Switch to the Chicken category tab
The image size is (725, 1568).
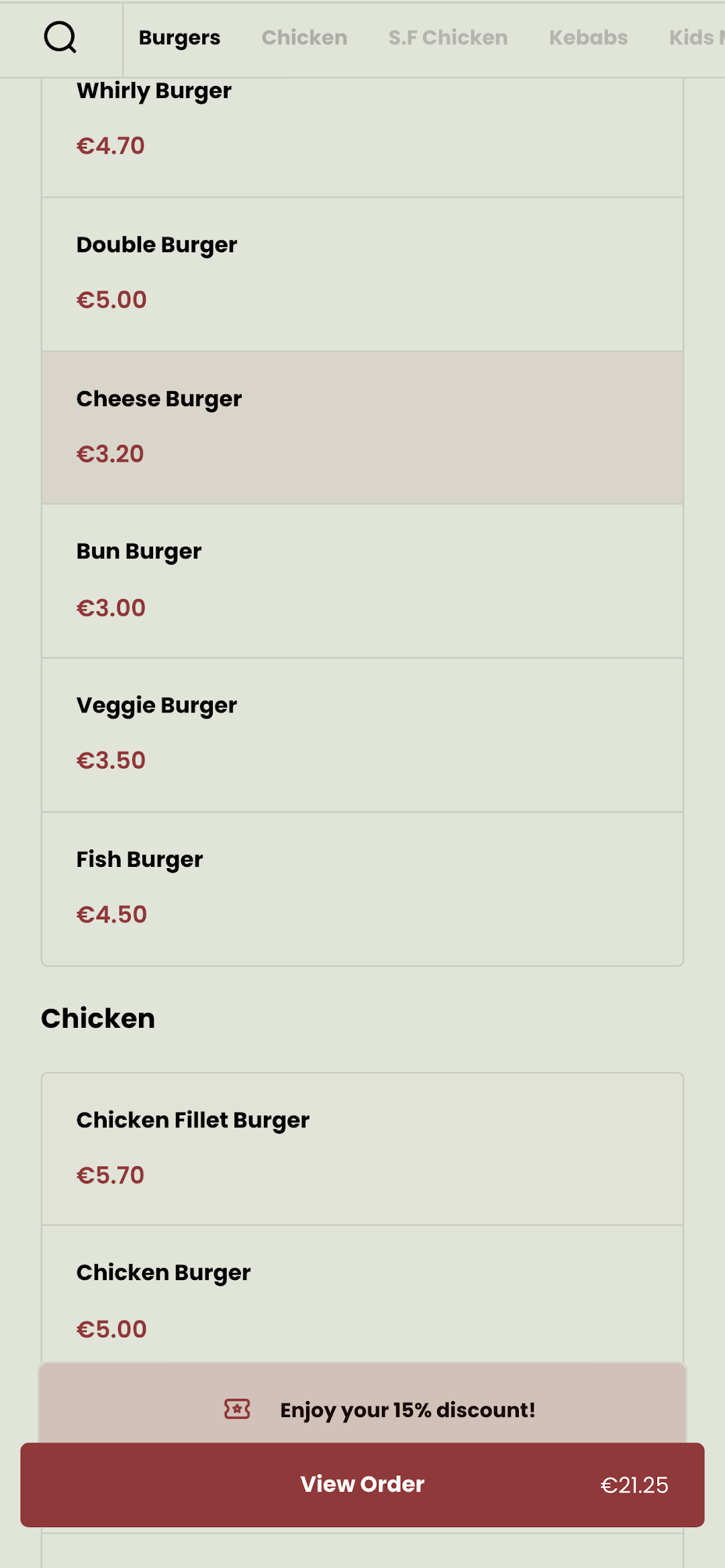click(x=304, y=38)
